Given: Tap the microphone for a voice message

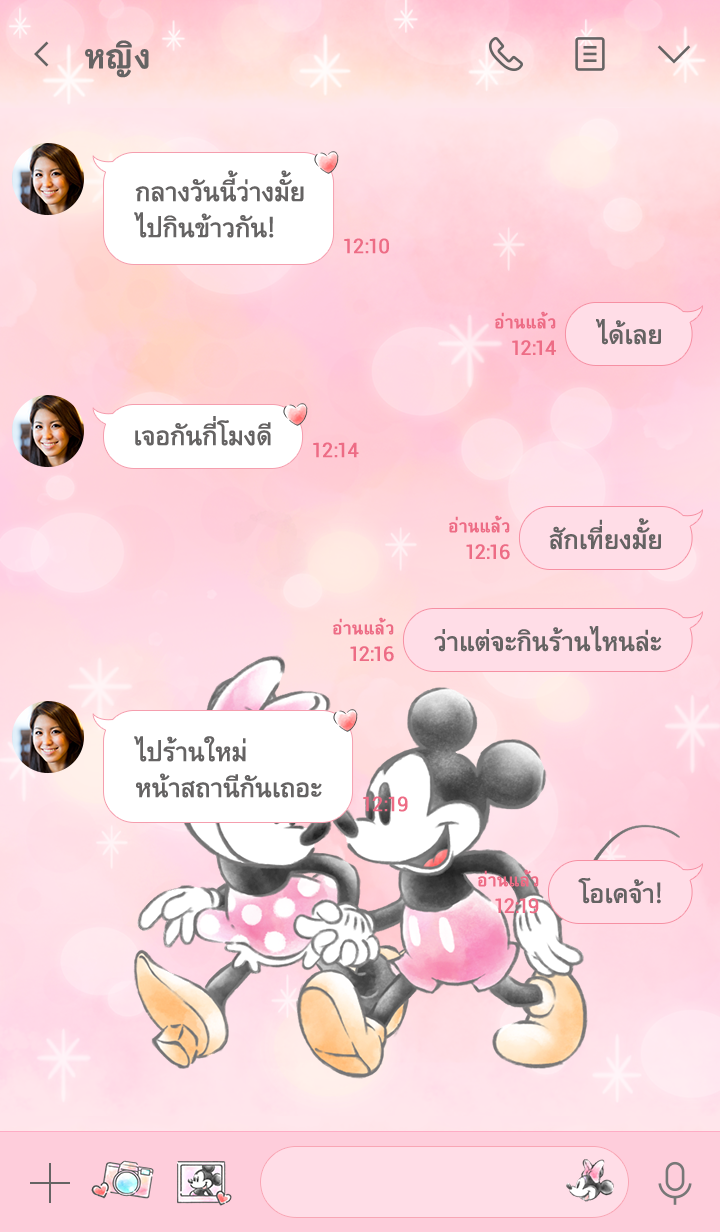Looking at the screenshot, I should click(675, 1183).
